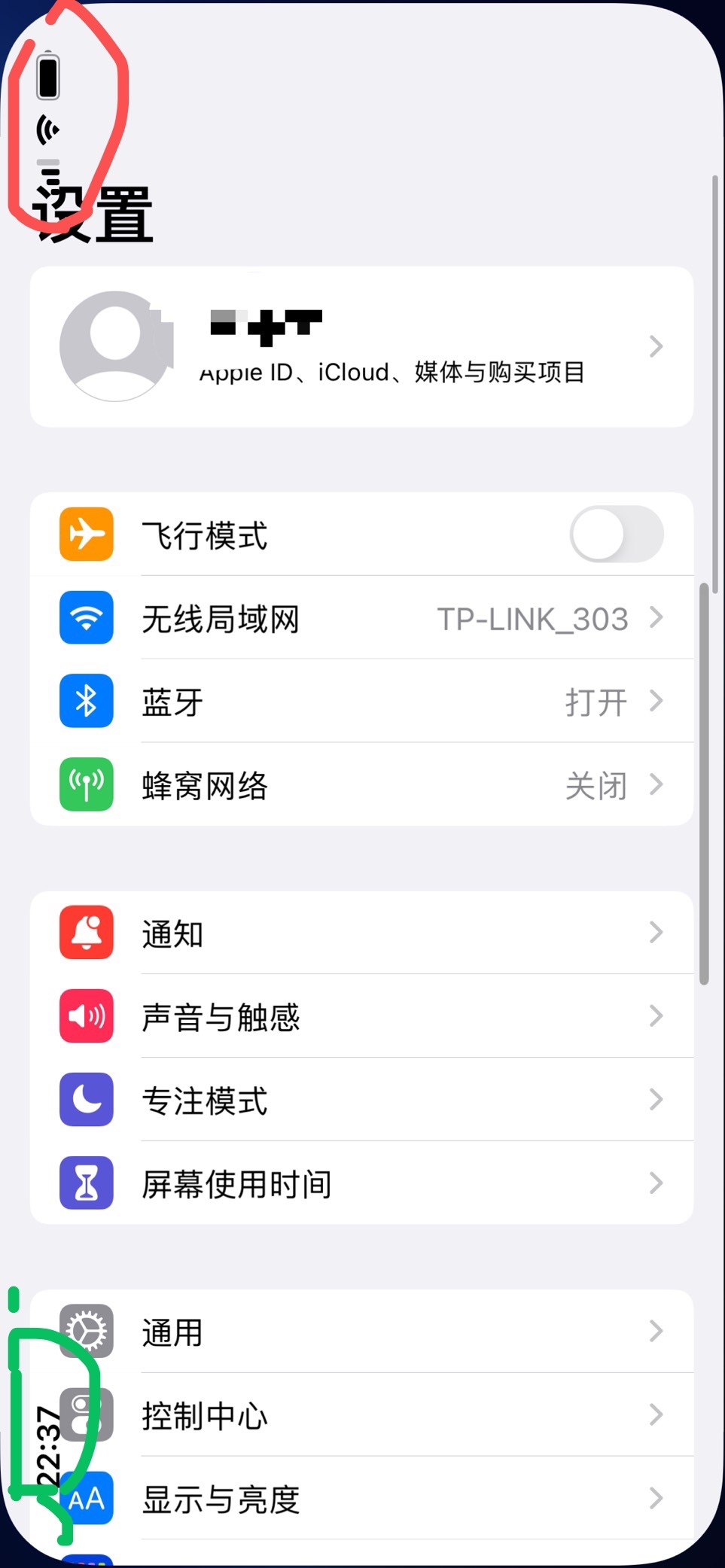Open 通知 settings

(x=361, y=933)
